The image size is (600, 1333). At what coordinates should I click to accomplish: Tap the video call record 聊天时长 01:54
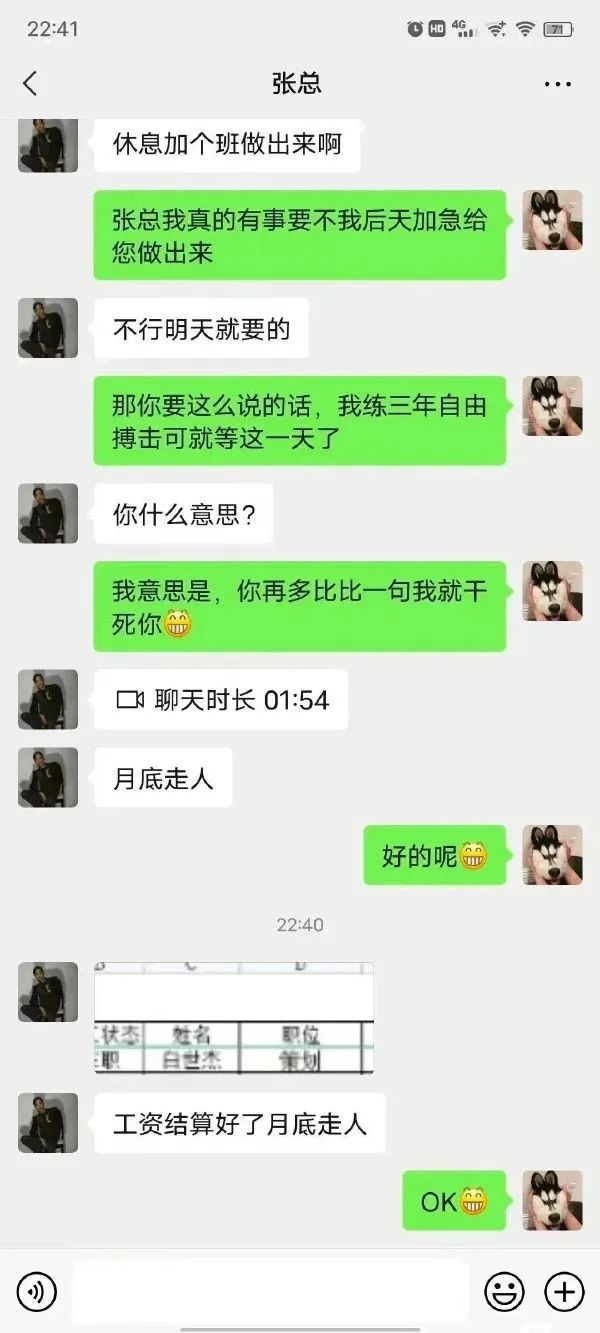point(222,700)
